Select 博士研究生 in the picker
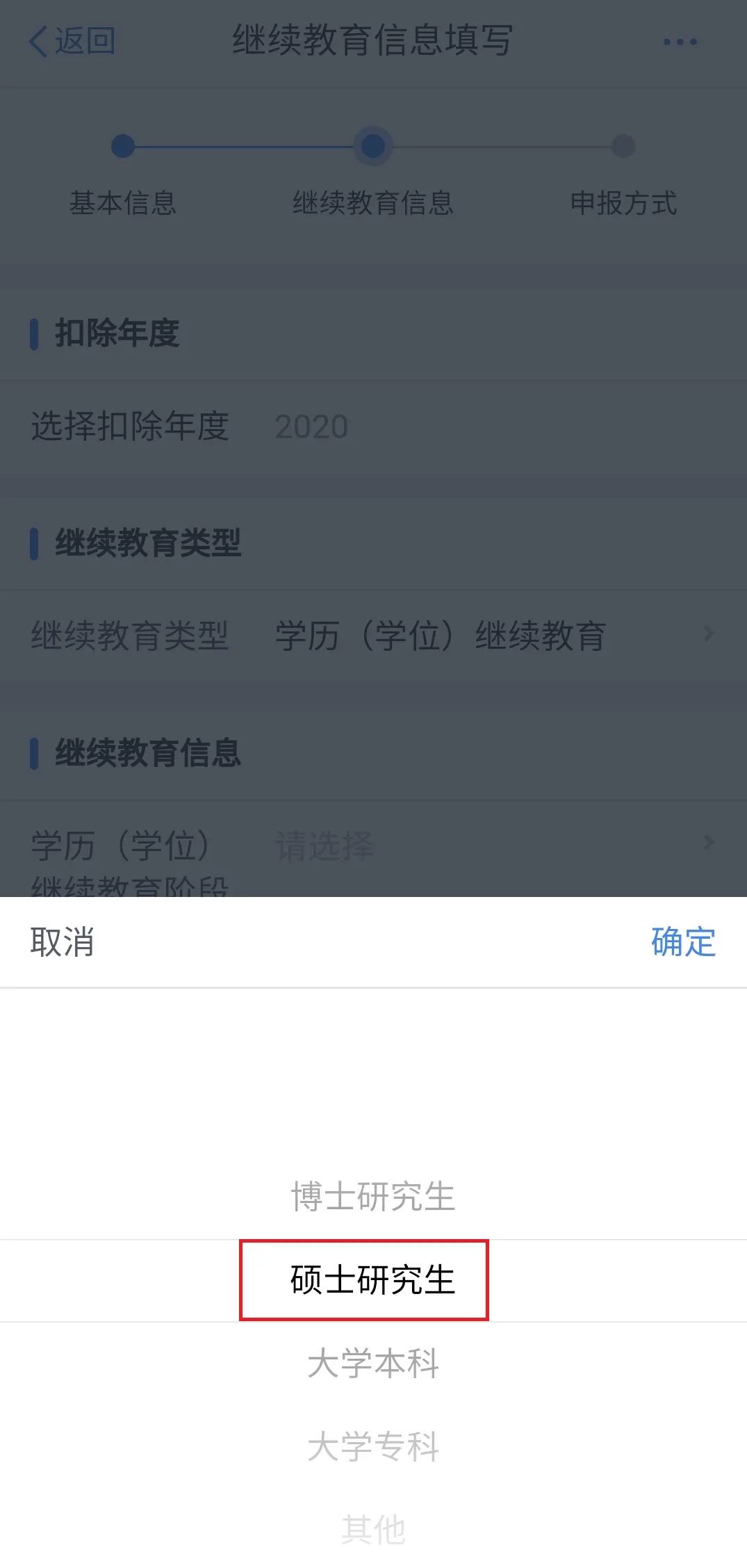 pos(373,1197)
